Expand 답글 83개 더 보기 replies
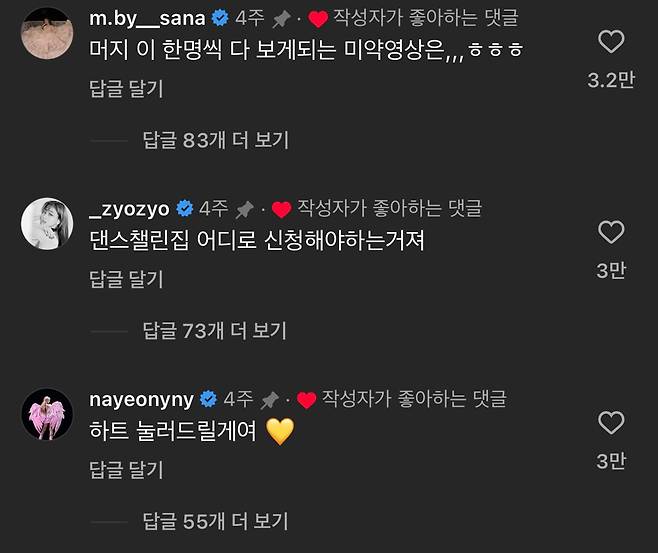This screenshot has width=658, height=553. (215, 140)
